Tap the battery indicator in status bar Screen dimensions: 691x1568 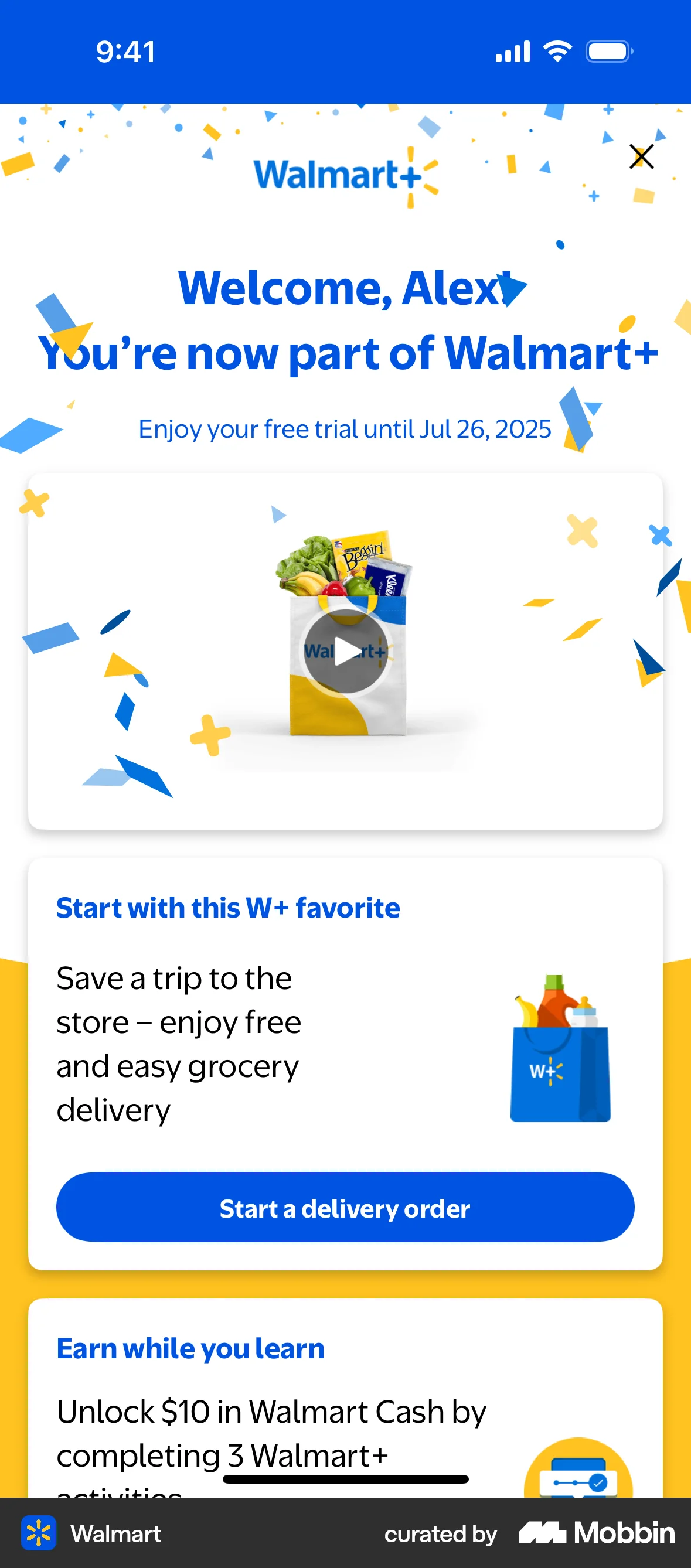pyautogui.click(x=609, y=51)
